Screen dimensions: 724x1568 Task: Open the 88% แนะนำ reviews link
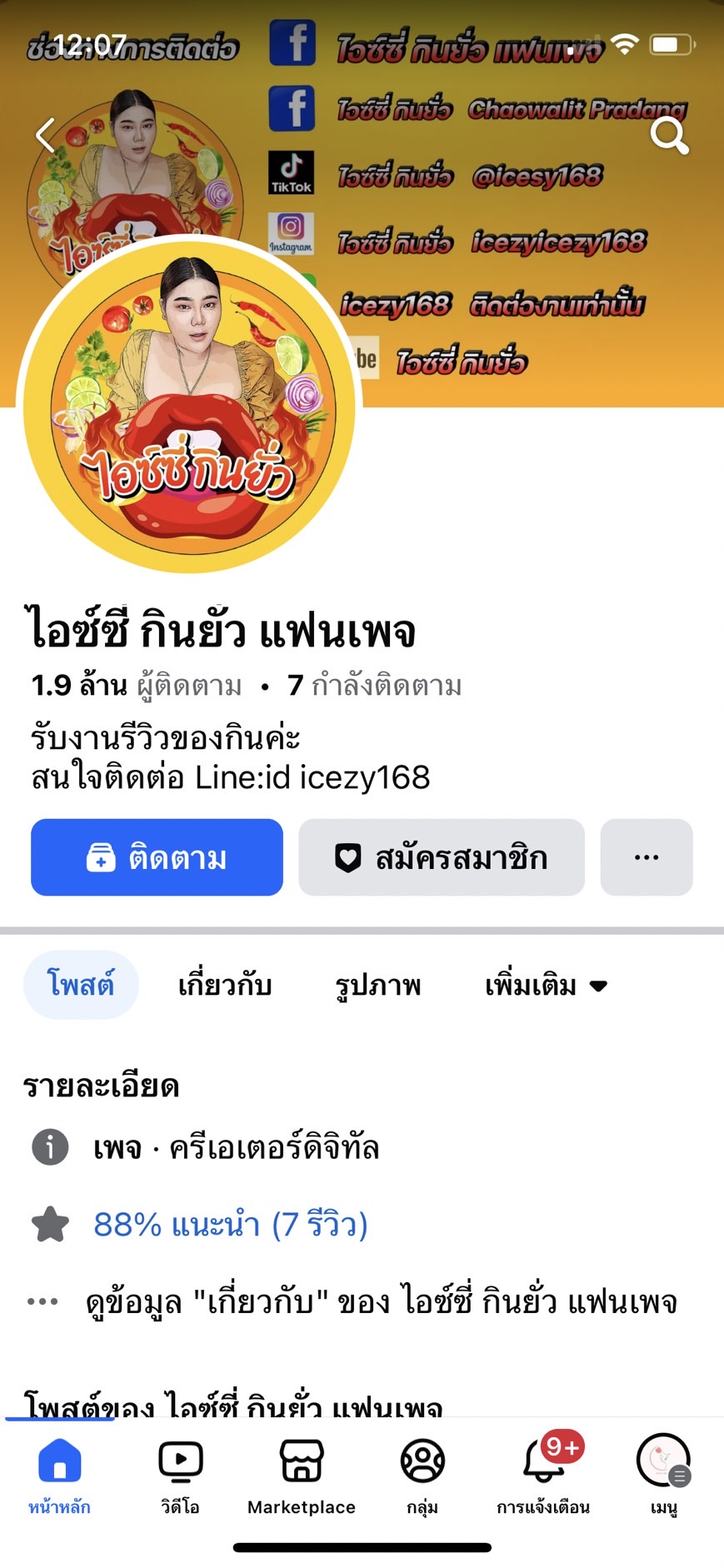pos(231,1224)
